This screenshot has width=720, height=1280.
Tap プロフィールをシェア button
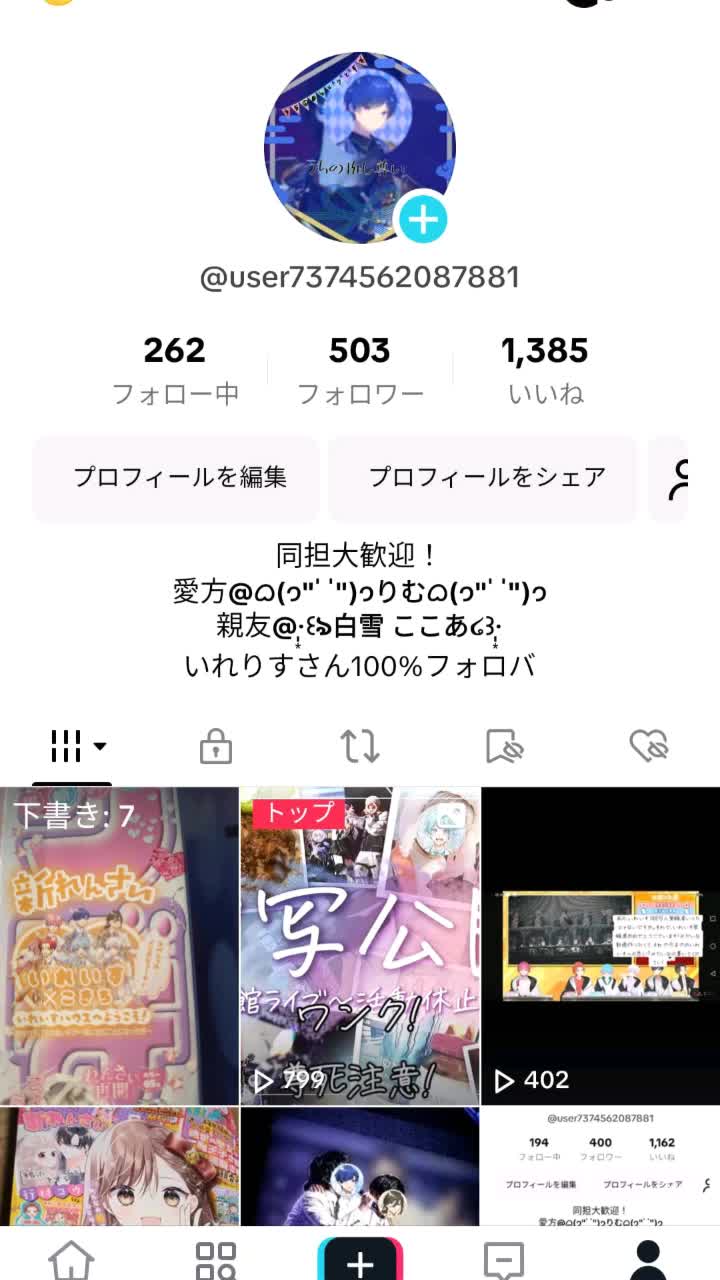487,478
